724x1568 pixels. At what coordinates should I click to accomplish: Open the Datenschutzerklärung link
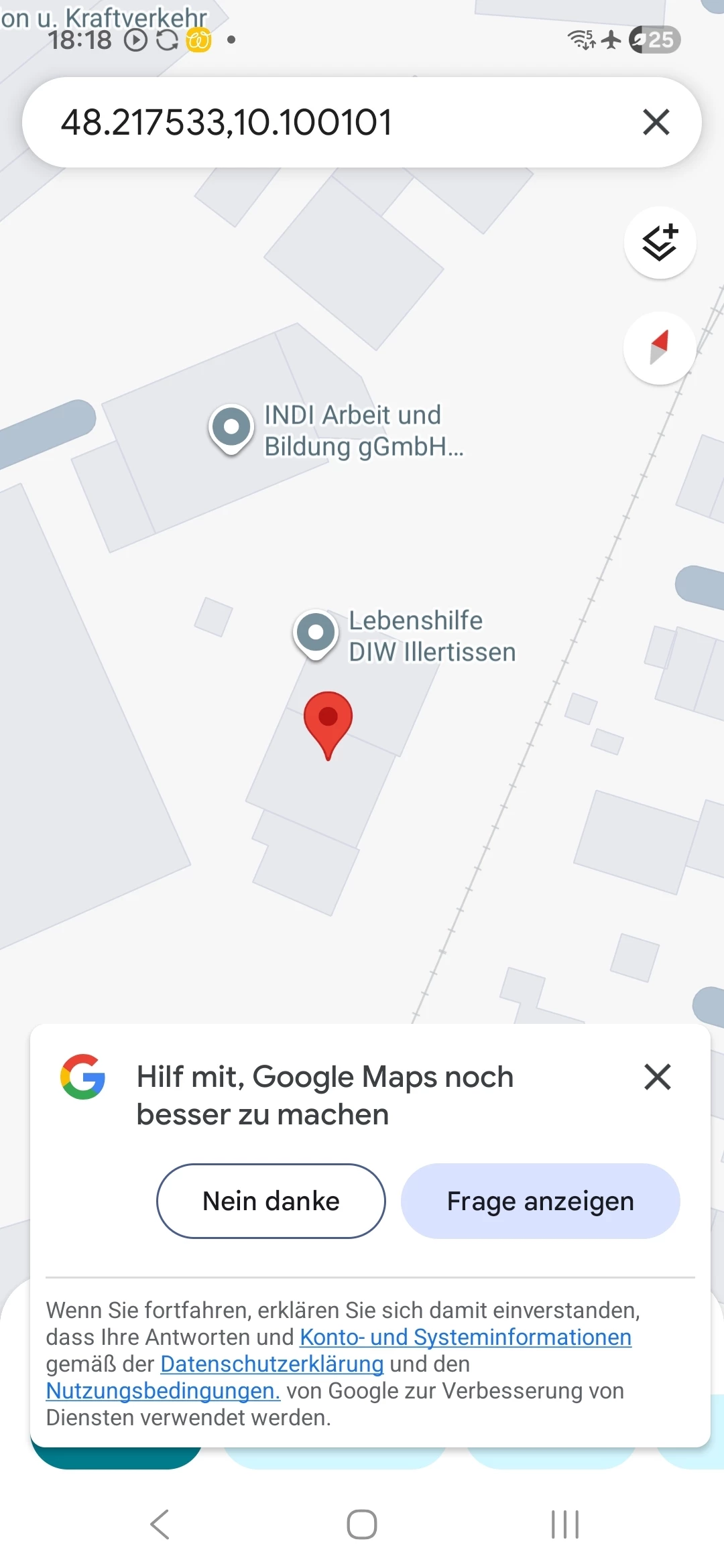coord(271,1364)
